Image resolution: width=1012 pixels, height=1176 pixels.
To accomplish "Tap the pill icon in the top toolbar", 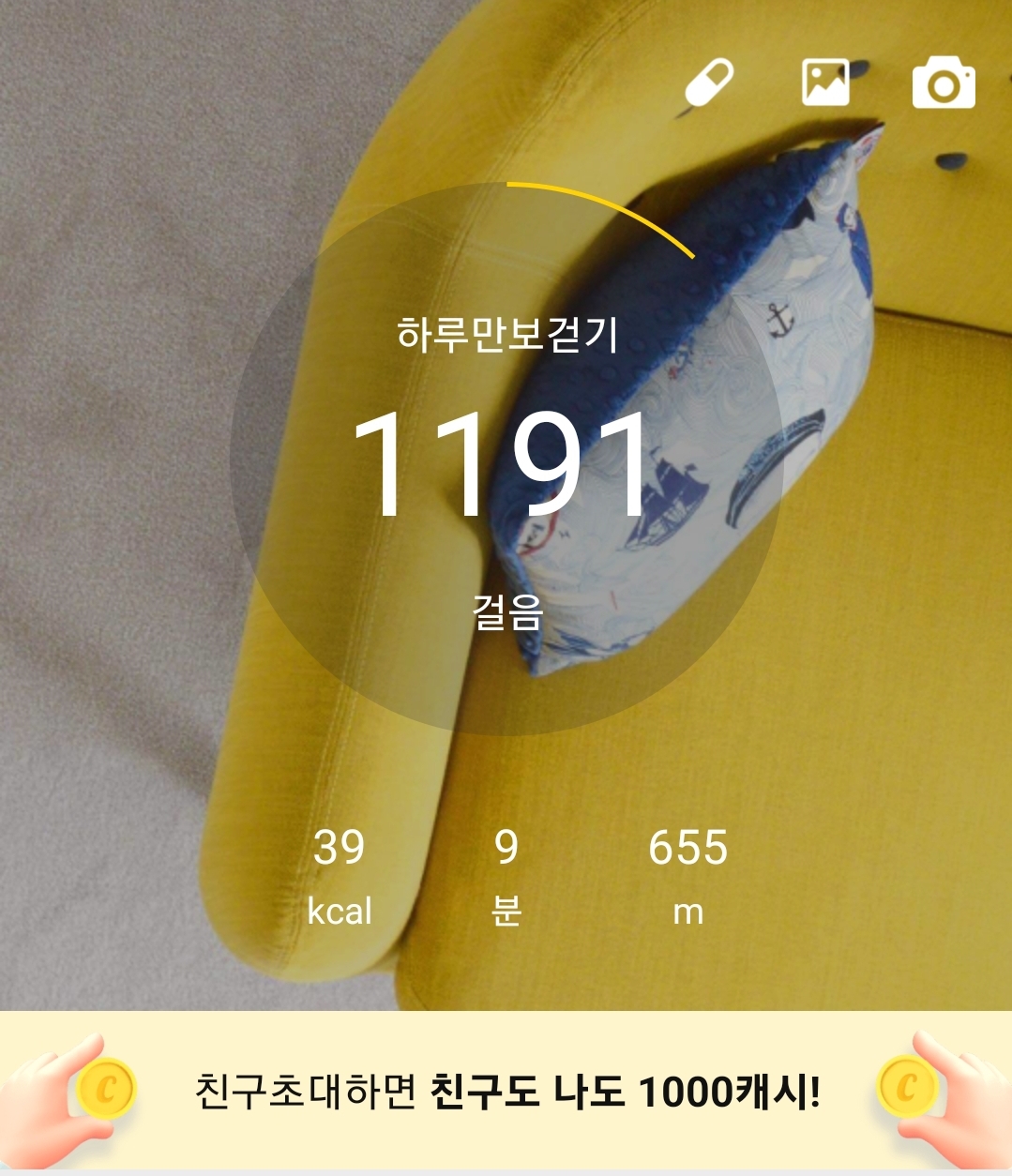I will point(709,83).
